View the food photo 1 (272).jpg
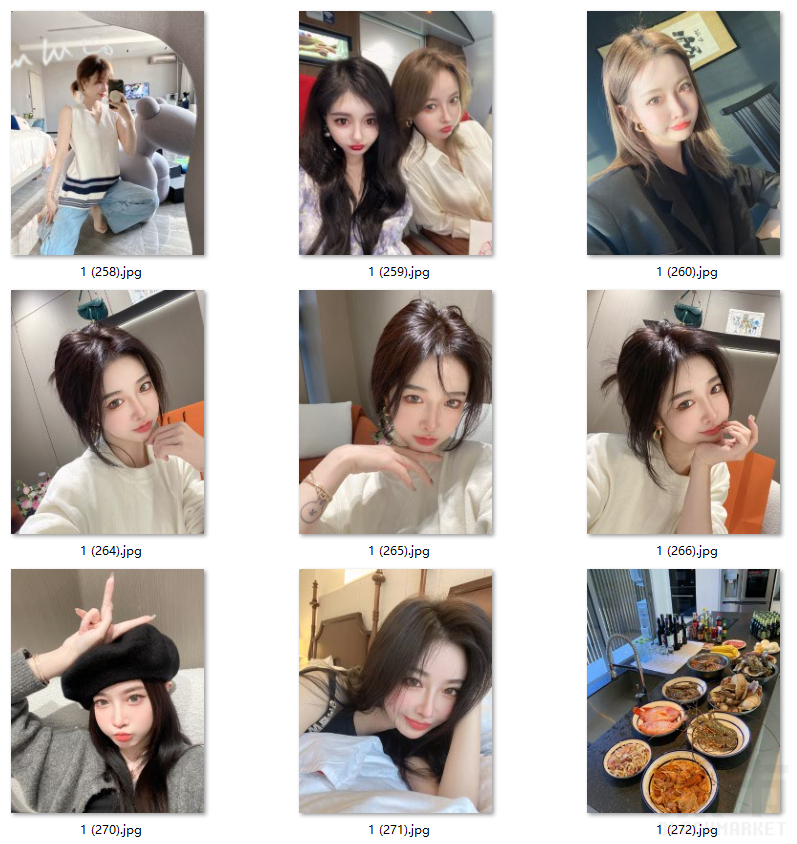797x844 pixels. (683, 691)
